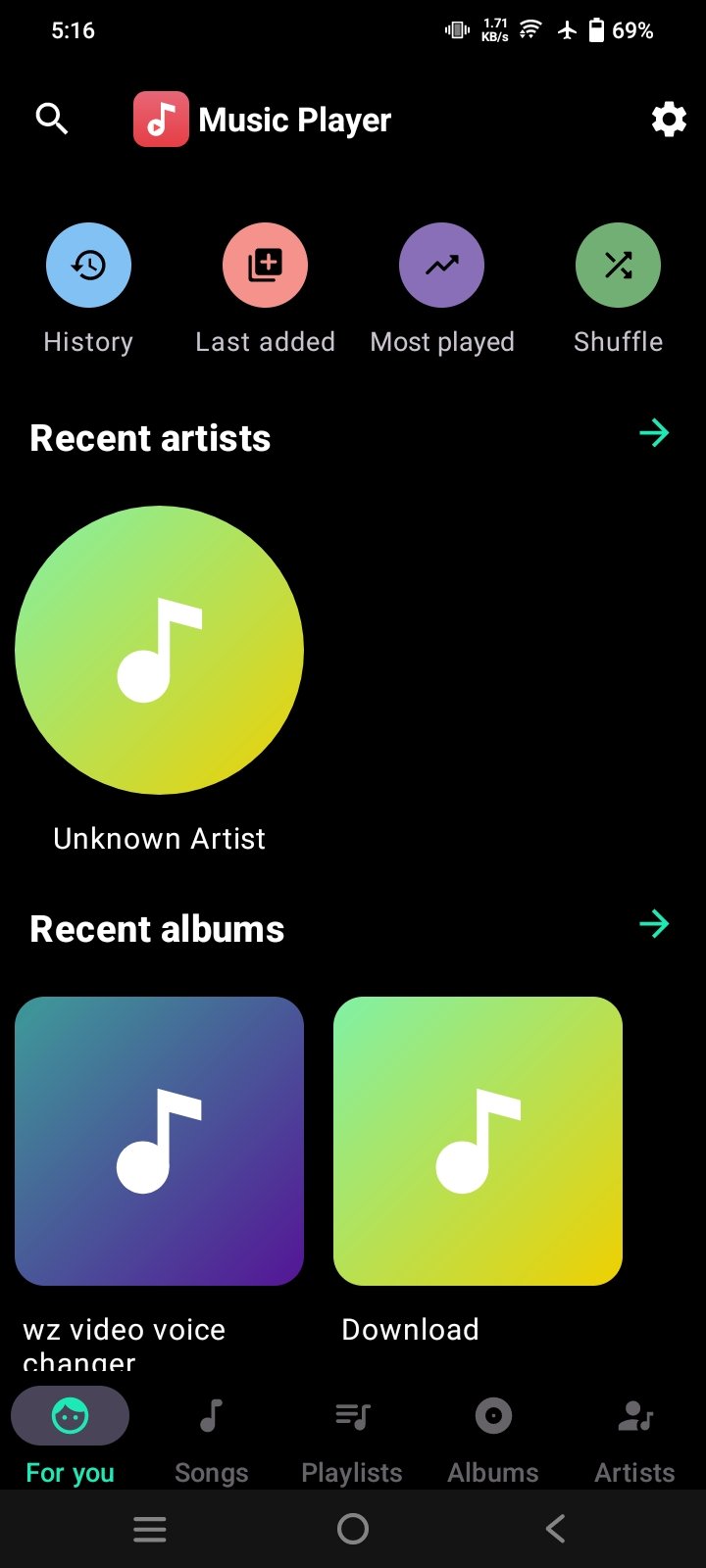This screenshot has width=706, height=1568.
Task: Switch to the Albums tab
Action: pyautogui.click(x=493, y=1439)
